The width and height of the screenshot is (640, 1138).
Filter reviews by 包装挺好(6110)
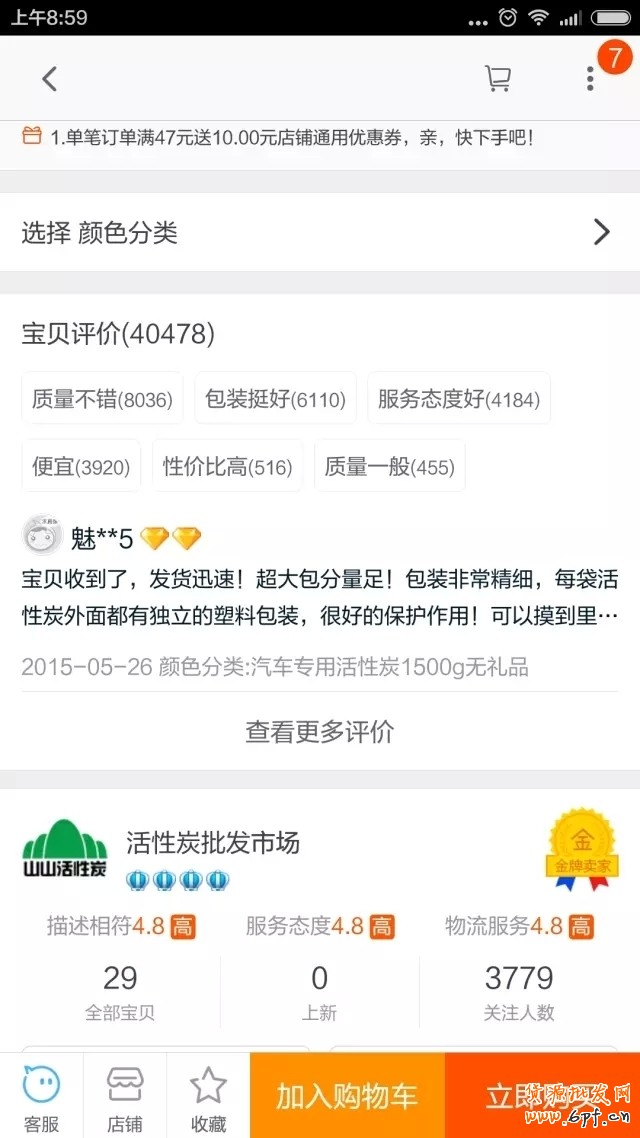tap(275, 400)
